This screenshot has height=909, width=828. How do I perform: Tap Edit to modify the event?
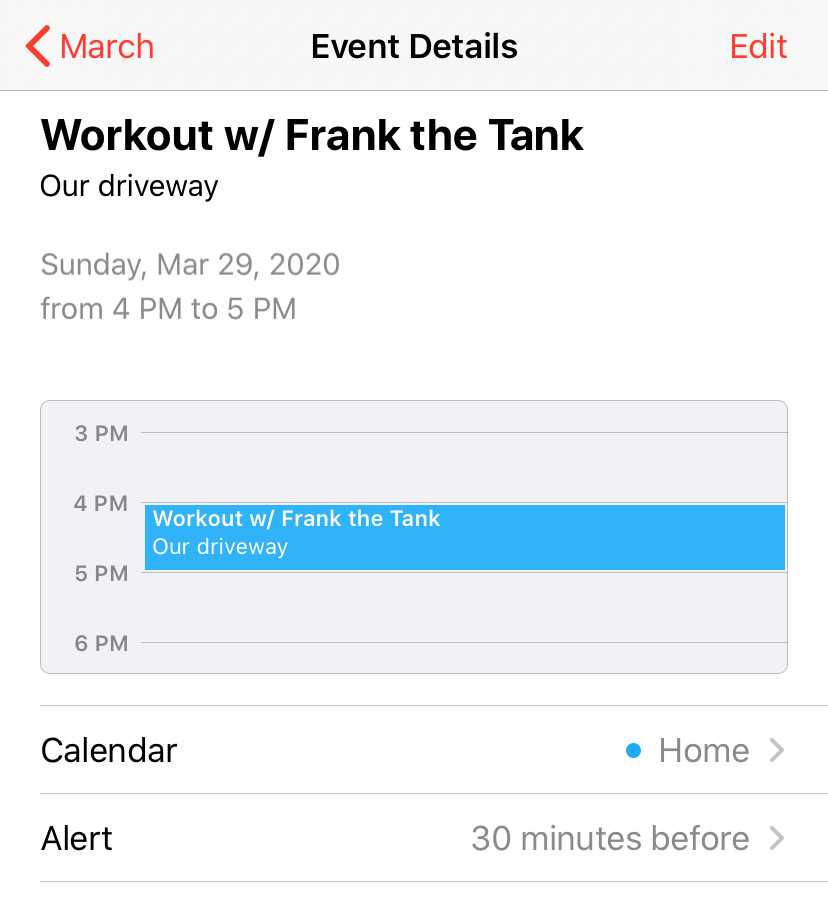coord(758,46)
